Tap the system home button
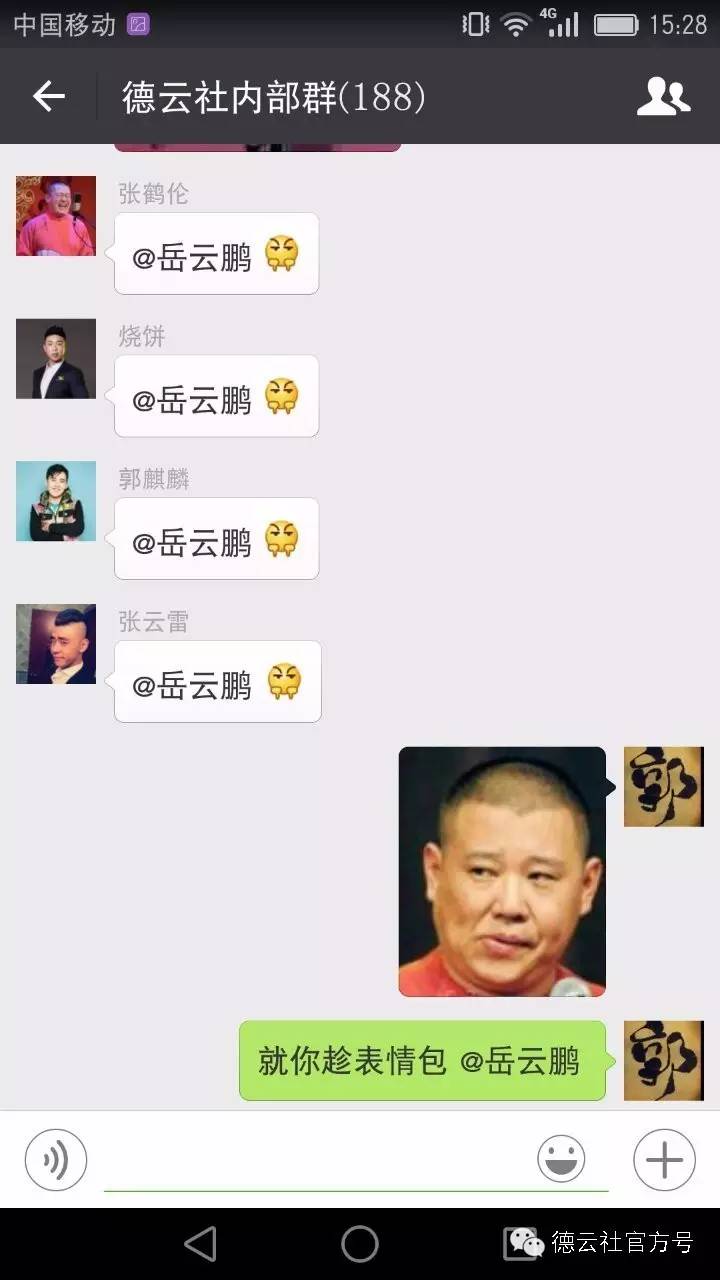Screen dimensions: 720x1280 pyautogui.click(x=360, y=1244)
